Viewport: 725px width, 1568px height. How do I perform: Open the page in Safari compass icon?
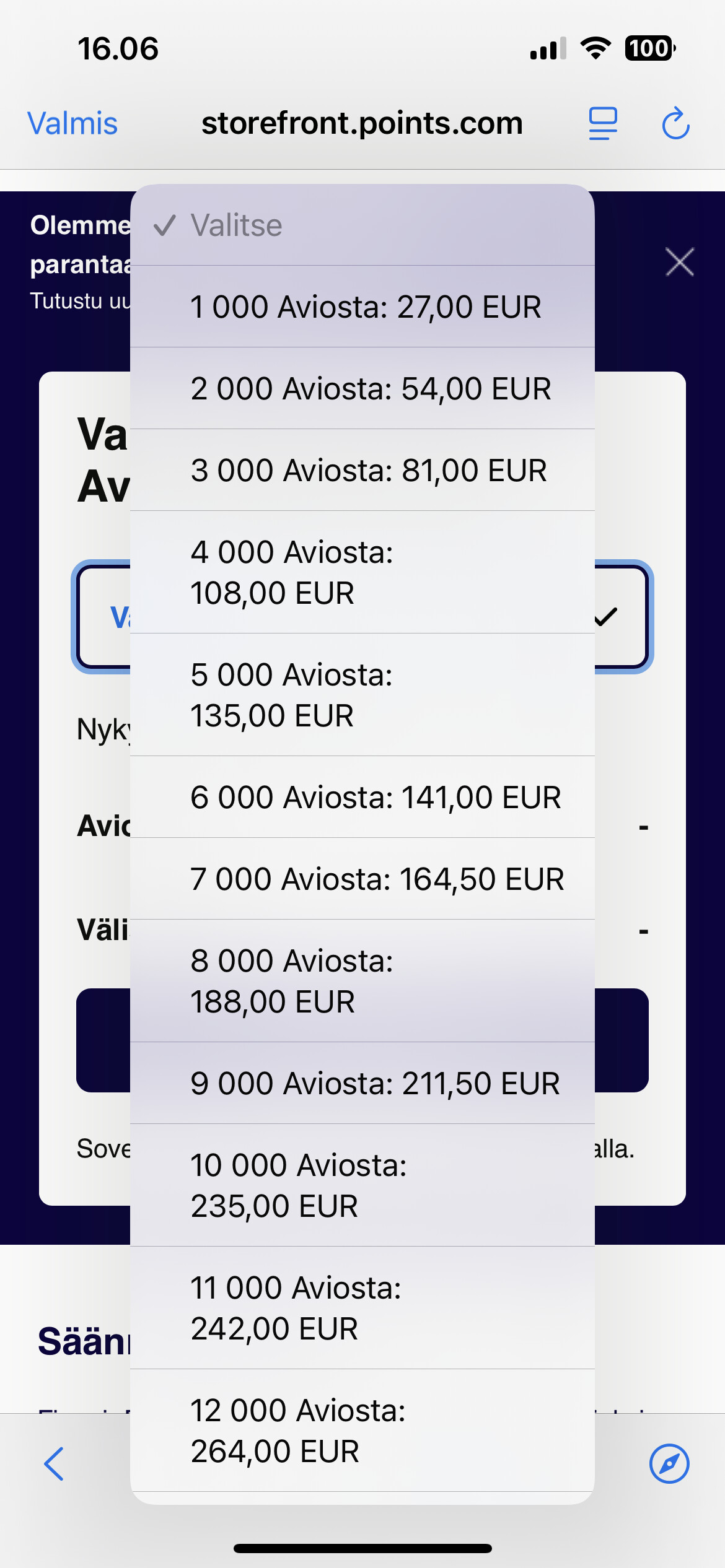669,1464
